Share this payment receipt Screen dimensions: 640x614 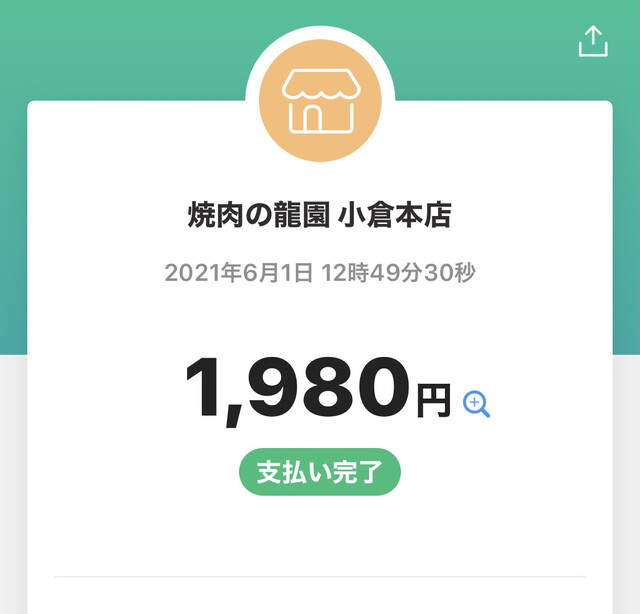(x=593, y=41)
